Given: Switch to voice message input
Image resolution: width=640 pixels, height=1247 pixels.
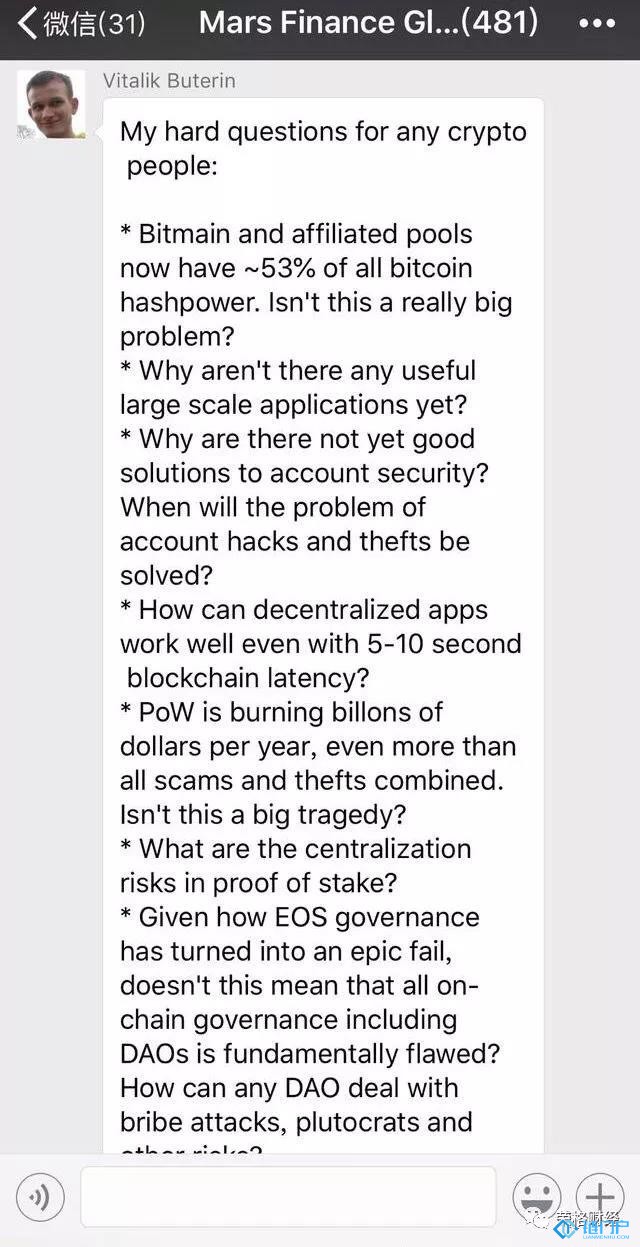Looking at the screenshot, I should (40, 1197).
